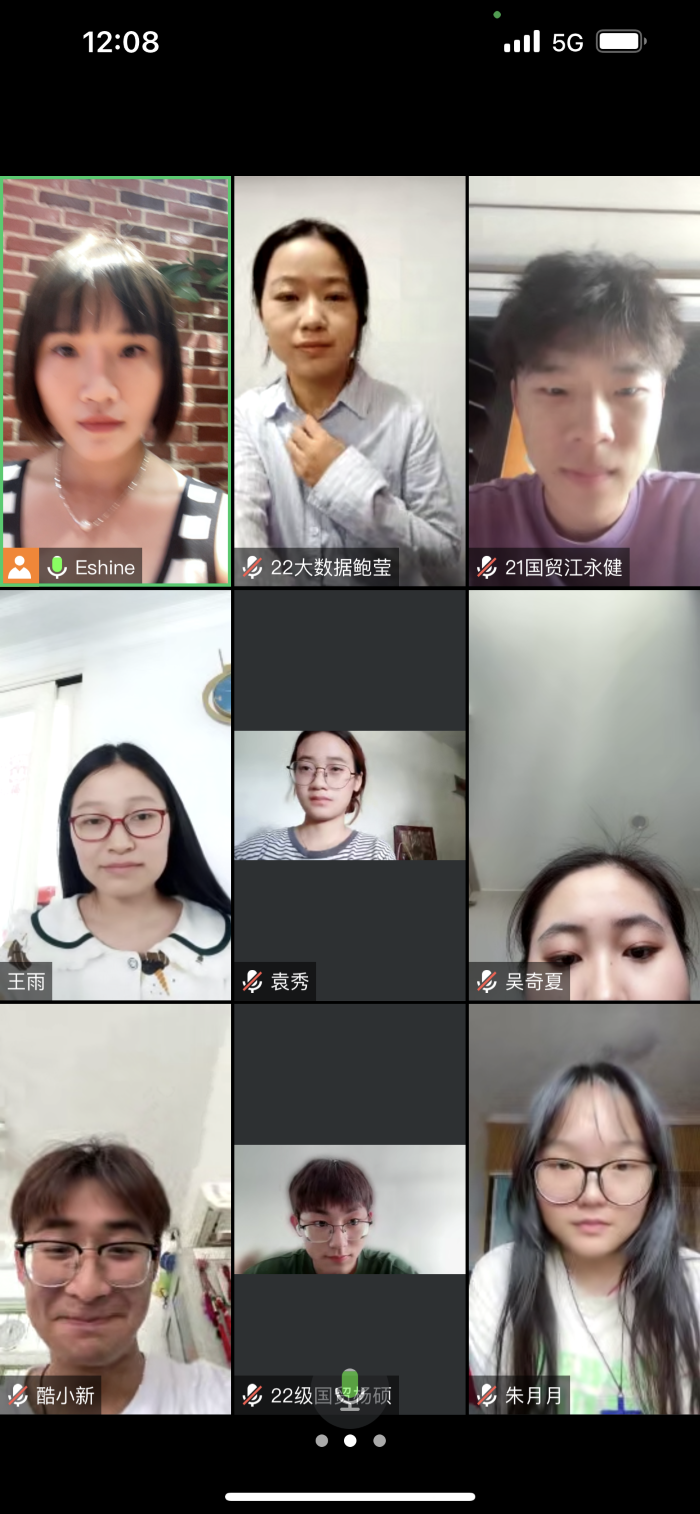Screen dimensions: 700x1514
Task: Tap the 21国贸江永健 participant tile
Action: point(584,380)
